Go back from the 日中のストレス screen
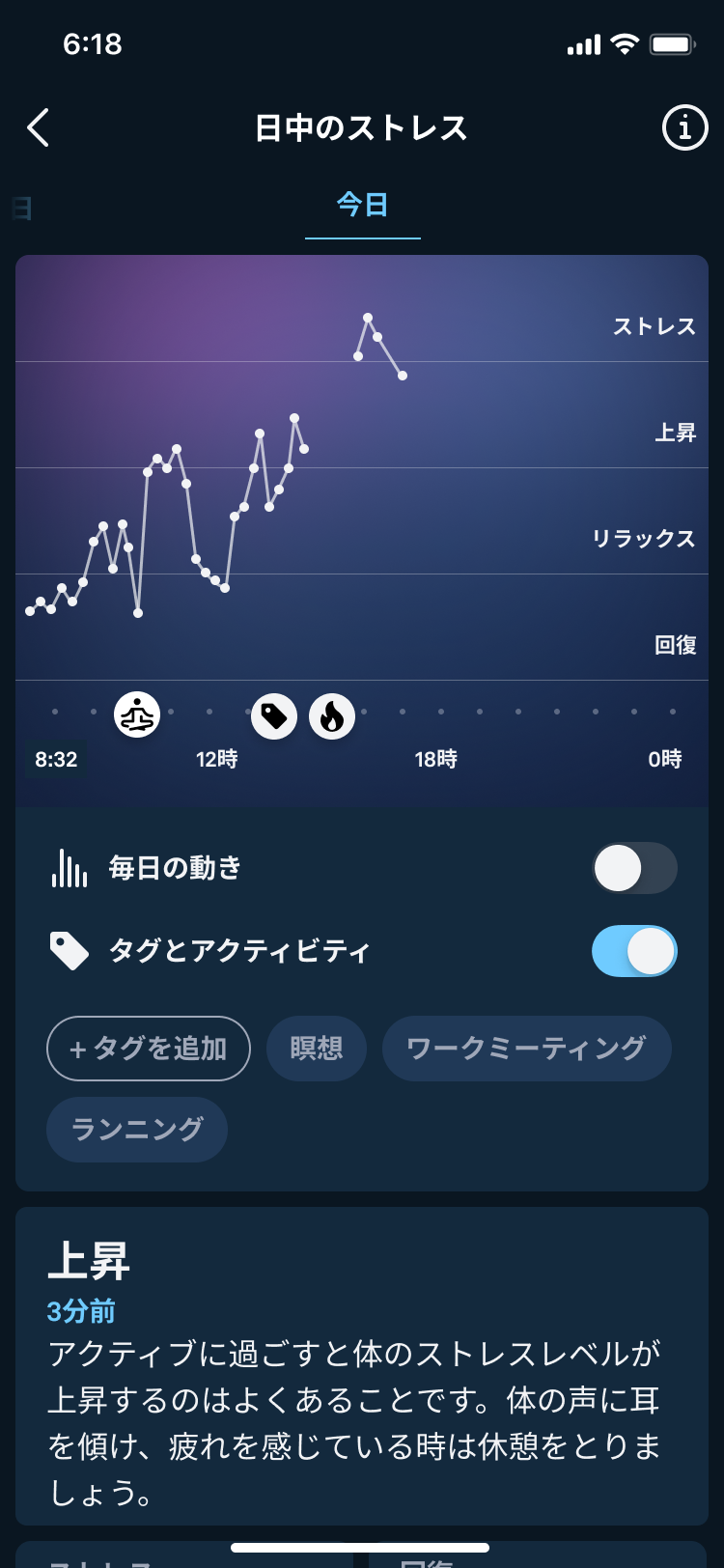This screenshot has width=724, height=1568. [x=39, y=127]
